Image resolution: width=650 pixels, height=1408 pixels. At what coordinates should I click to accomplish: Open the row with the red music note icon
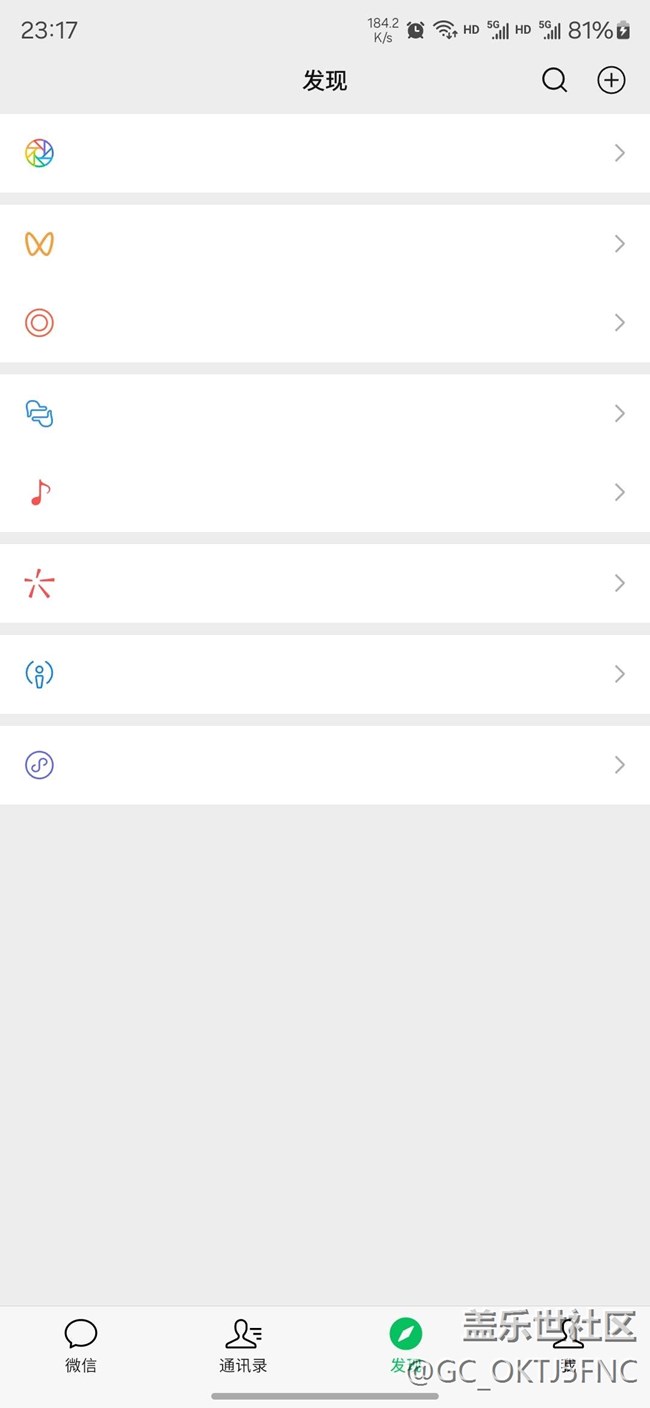click(325, 492)
